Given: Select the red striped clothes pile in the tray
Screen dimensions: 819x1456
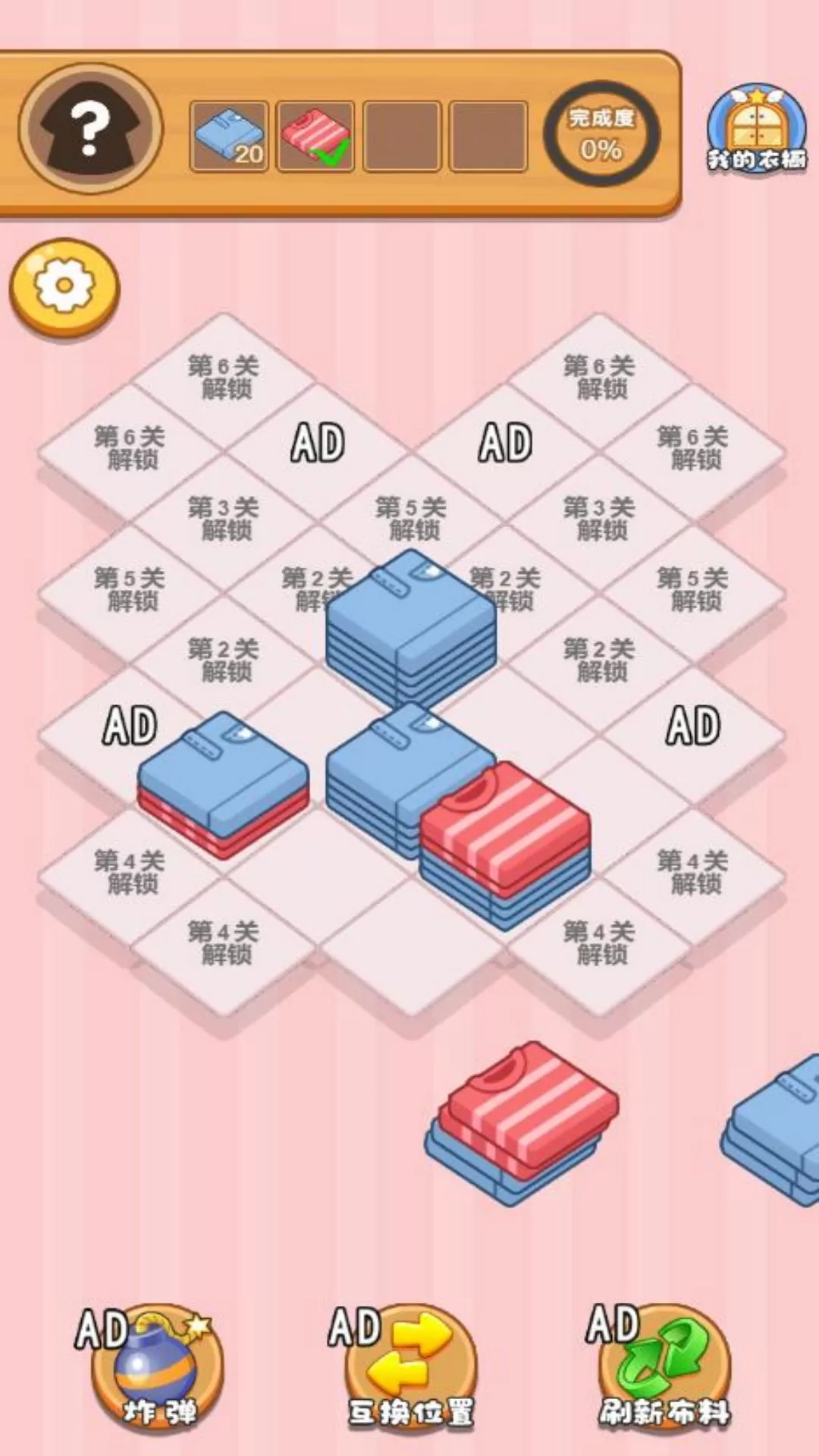Looking at the screenshot, I should (523, 1122).
